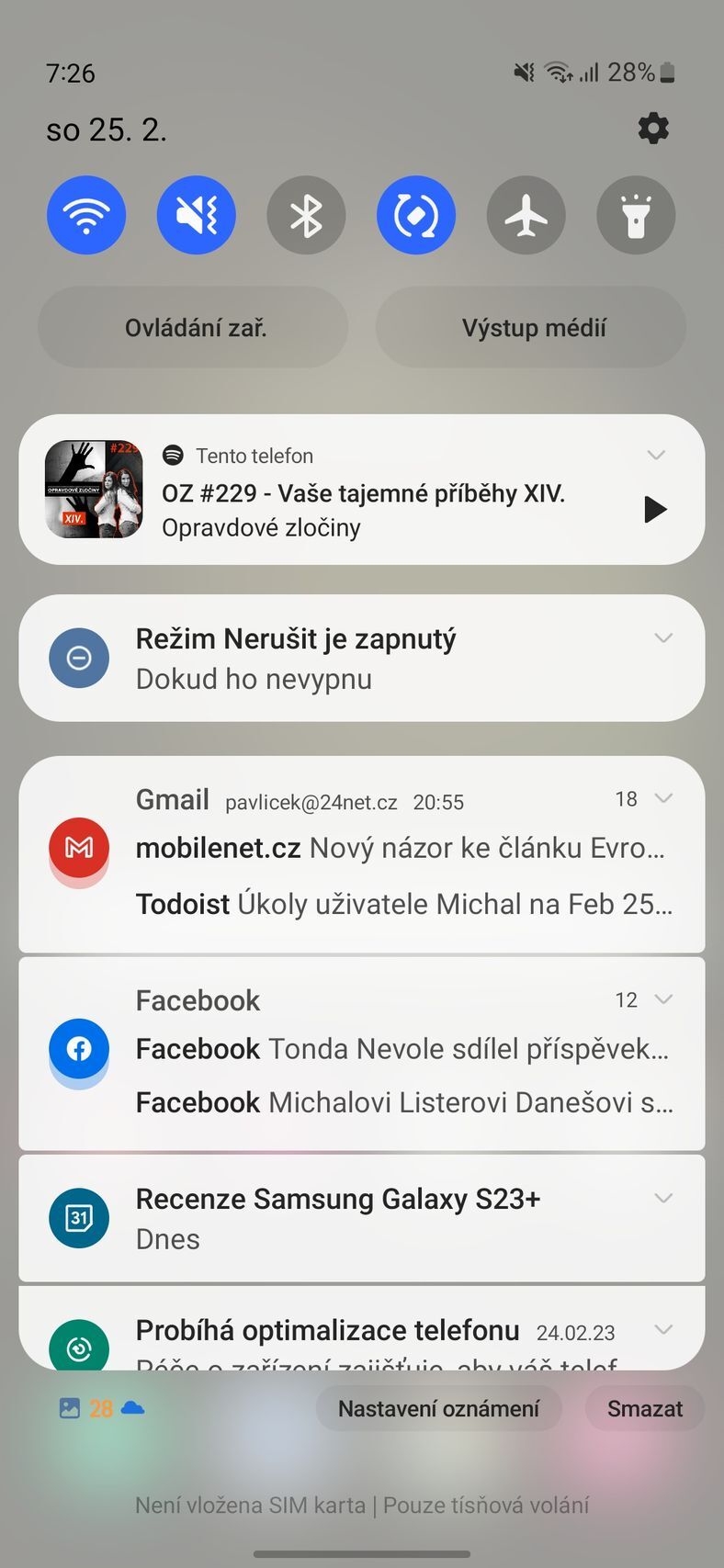Screen dimensions: 724x1568
Task: Open system settings via gear icon
Action: pos(653,129)
